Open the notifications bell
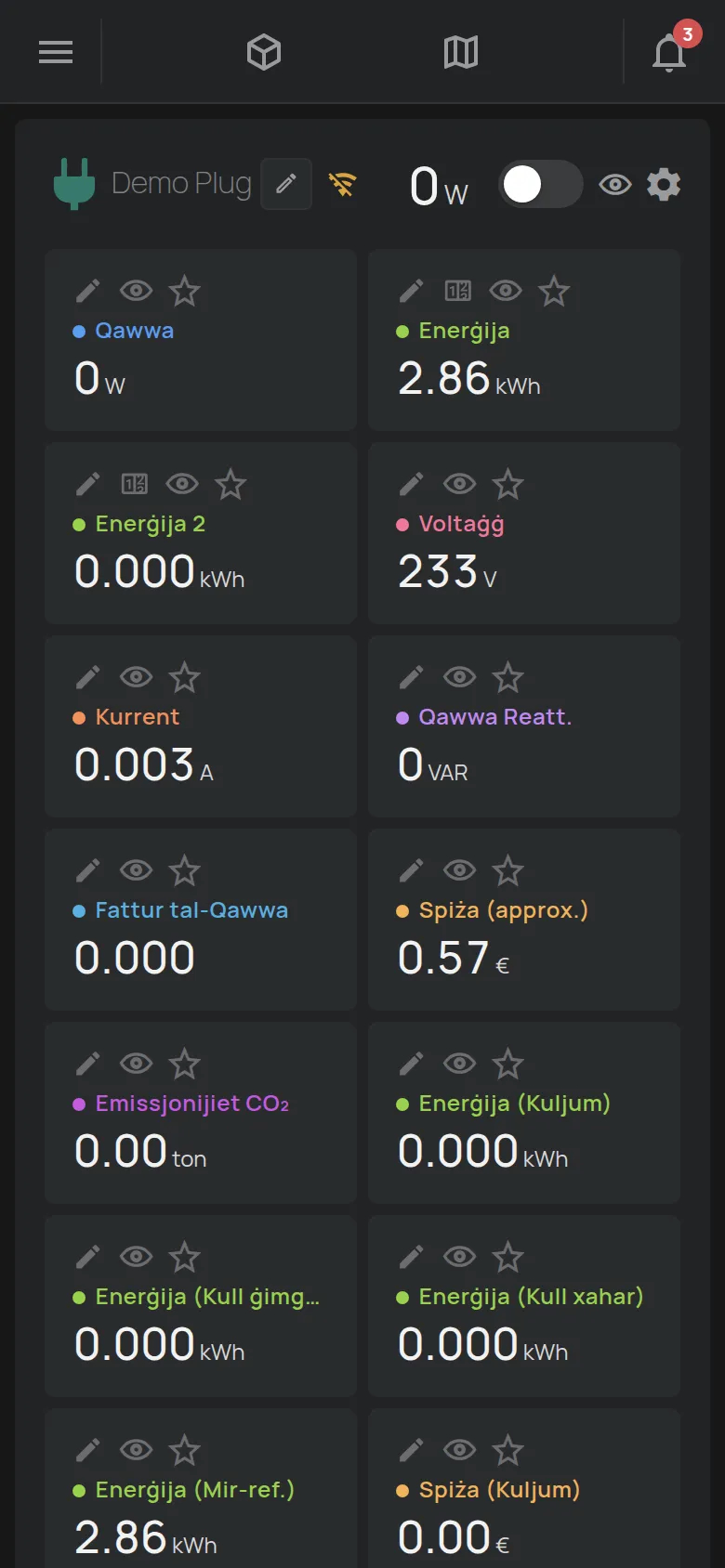725x1568 pixels. [669, 52]
